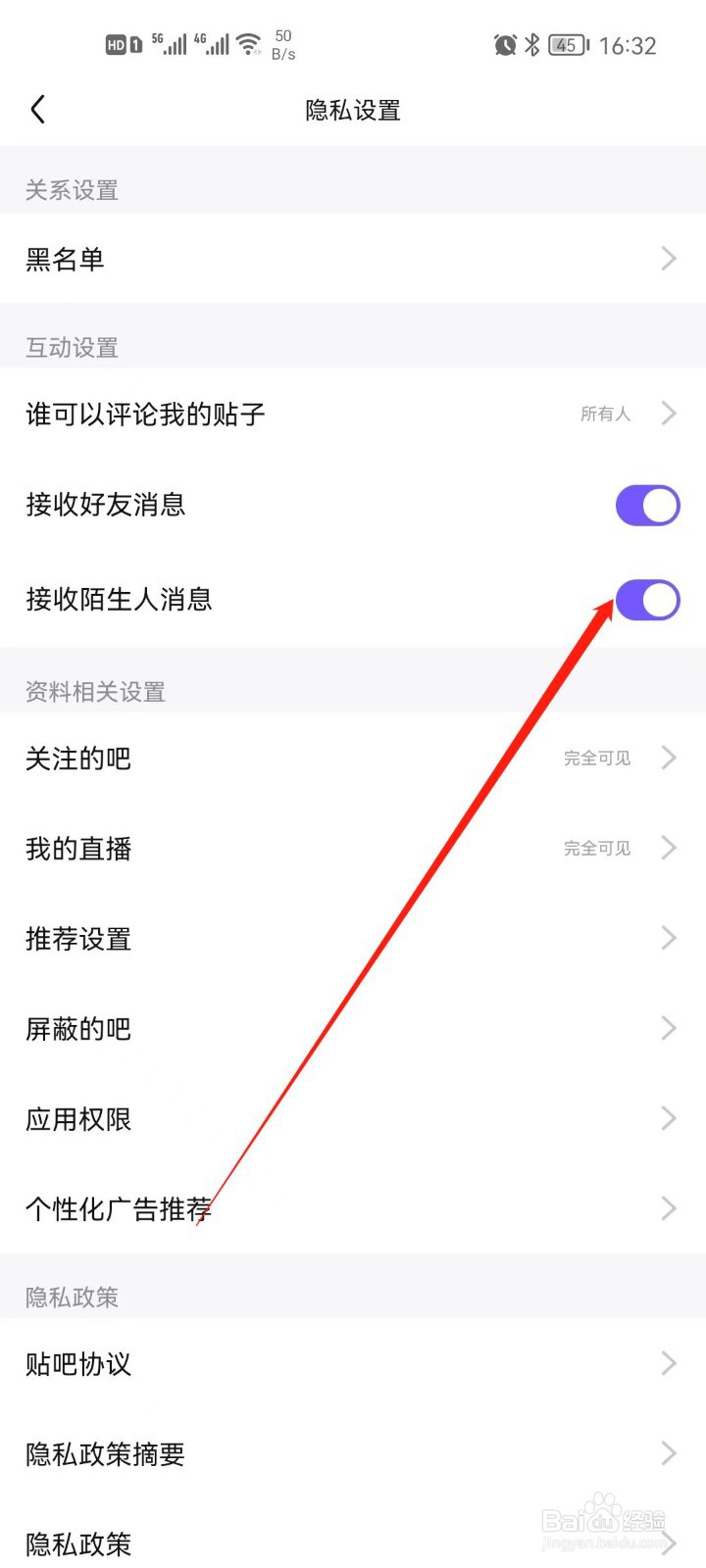Open 个性化广告推荐 ad settings

point(353,1207)
